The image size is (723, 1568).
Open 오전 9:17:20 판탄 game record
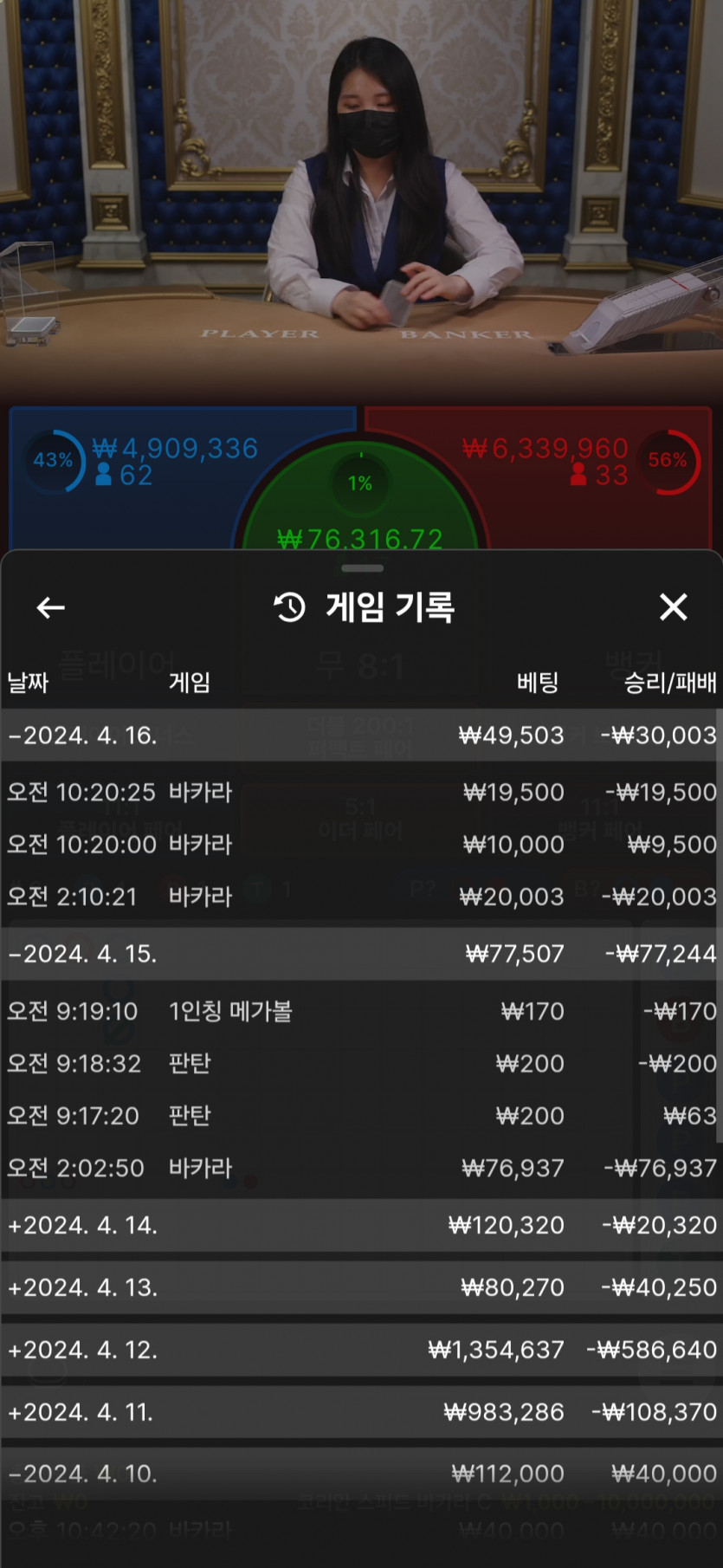(x=361, y=1116)
